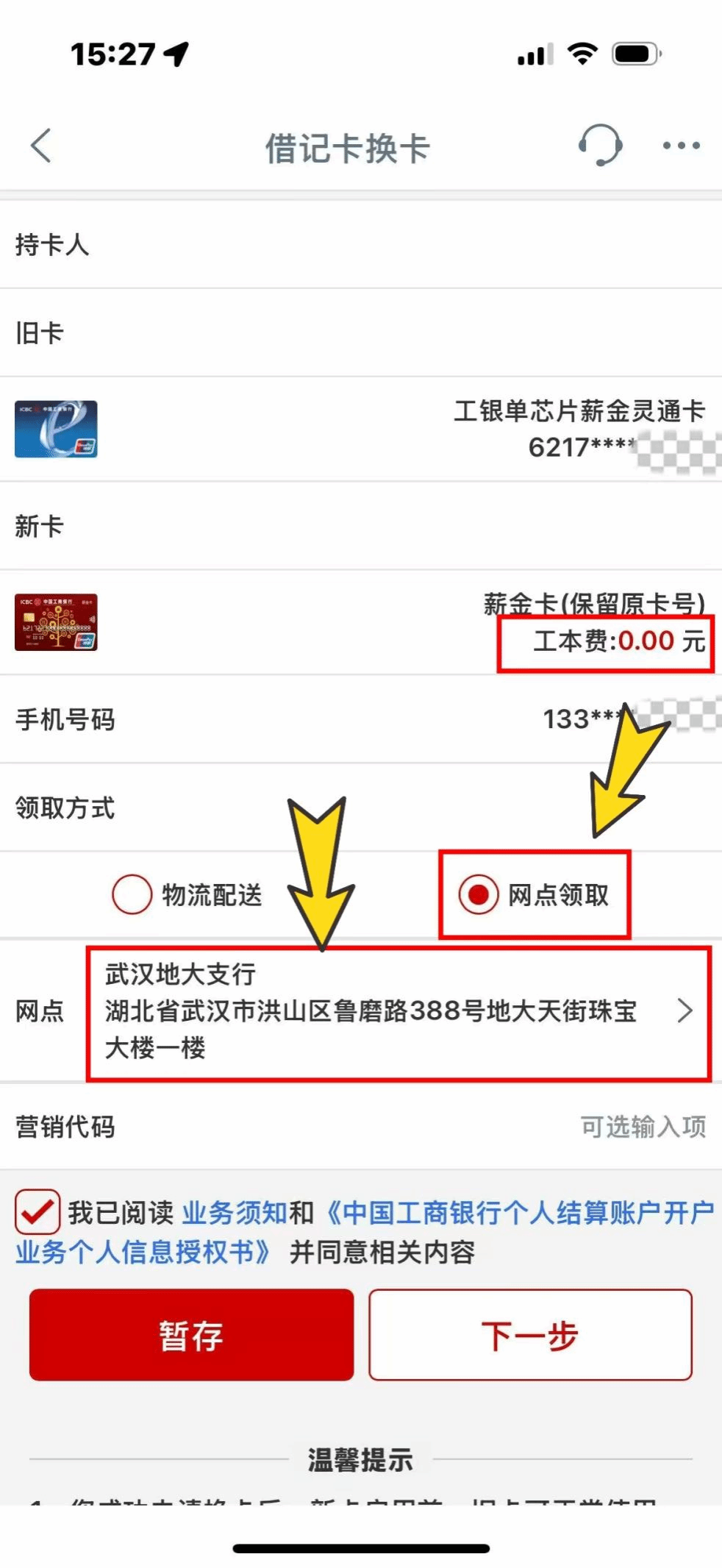Uncheck the agreement checkbox
Viewport: 722px width, 1568px height.
(37, 1211)
